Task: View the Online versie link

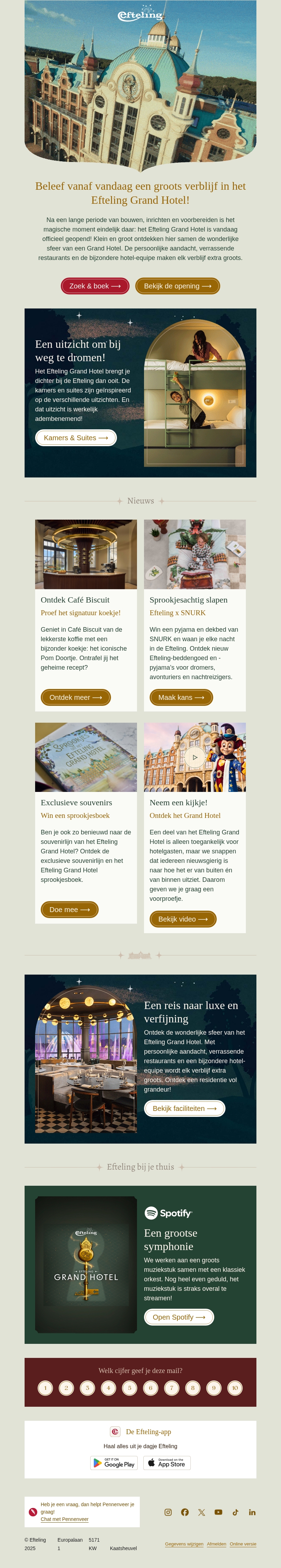Action: coord(243,1544)
